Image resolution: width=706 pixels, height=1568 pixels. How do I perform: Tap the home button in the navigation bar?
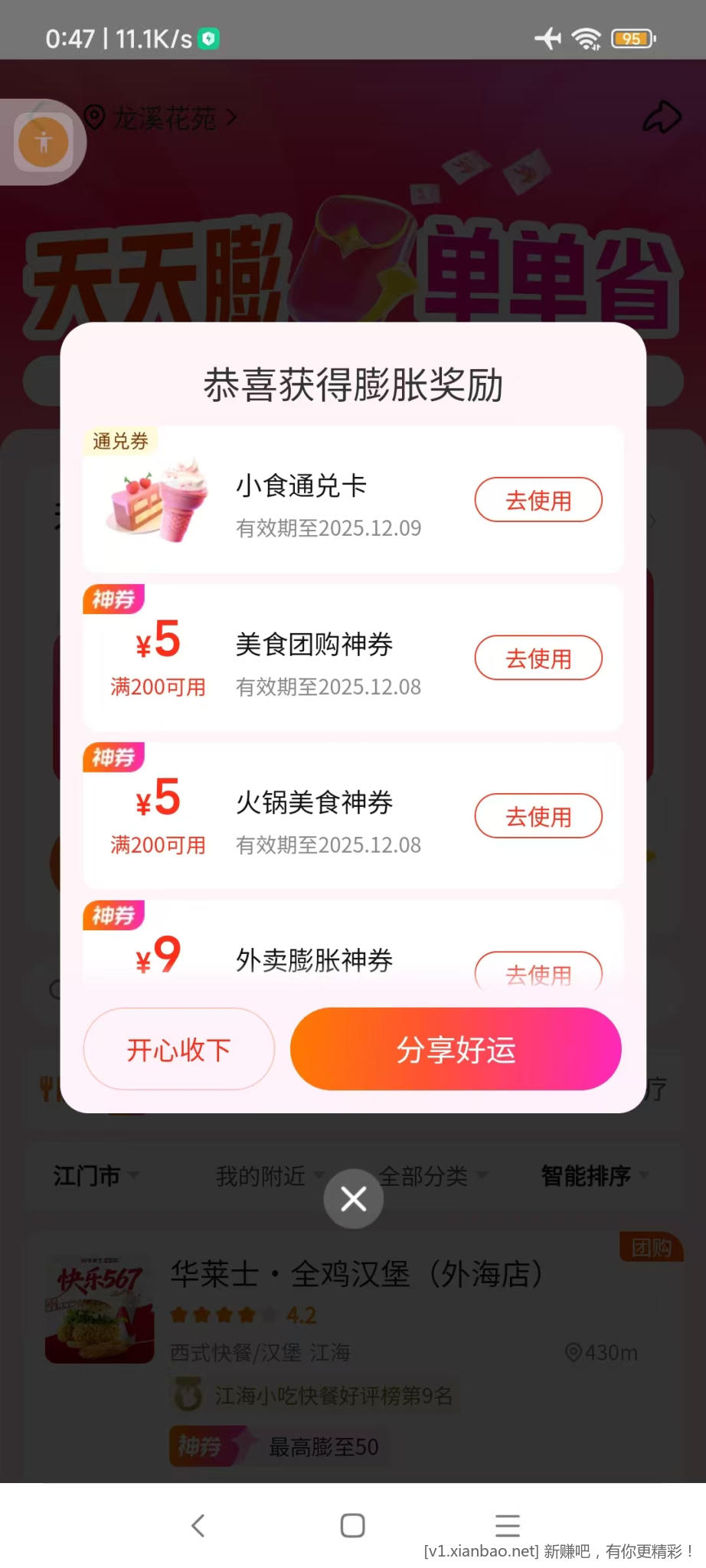352,1525
